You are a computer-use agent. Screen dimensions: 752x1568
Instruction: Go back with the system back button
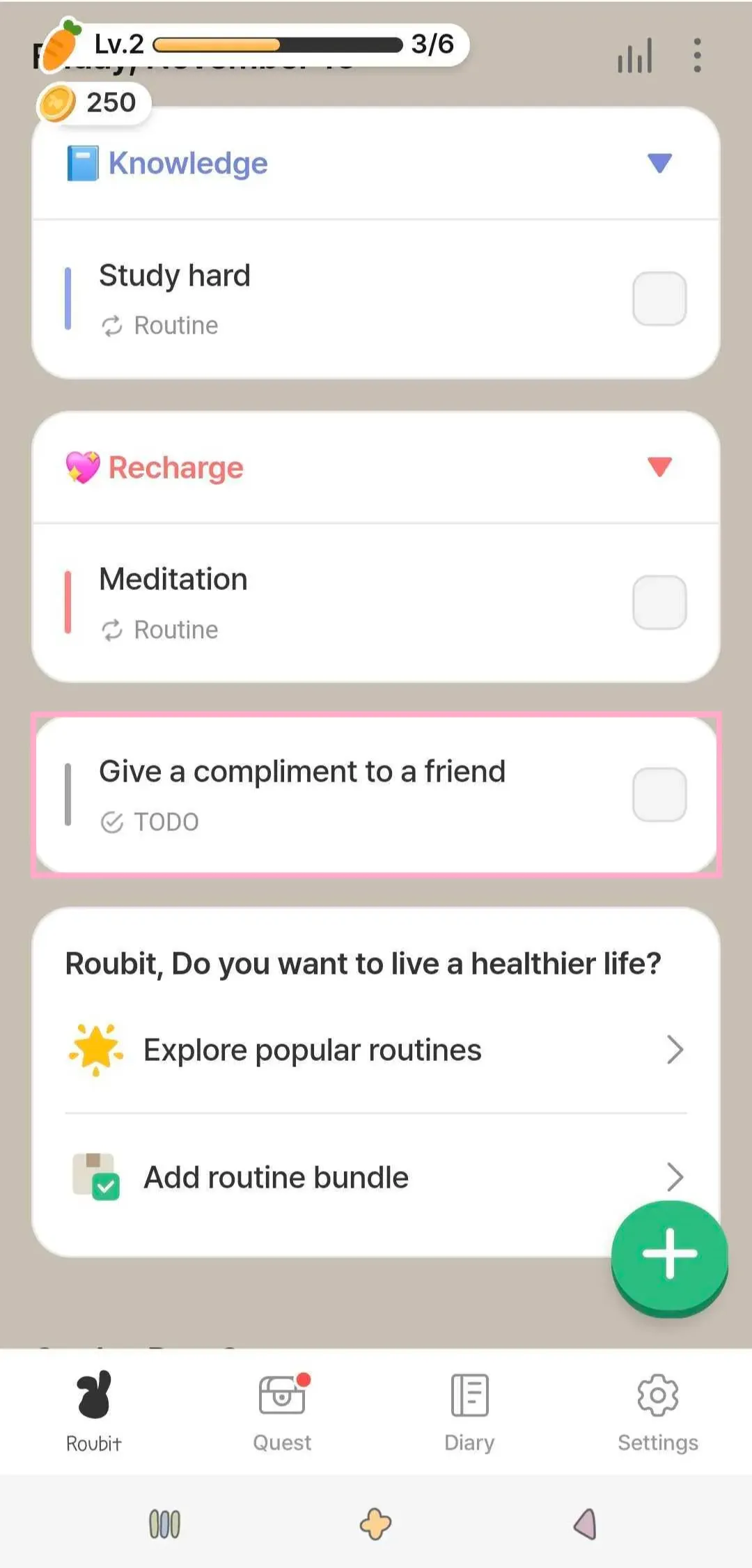(x=586, y=1523)
